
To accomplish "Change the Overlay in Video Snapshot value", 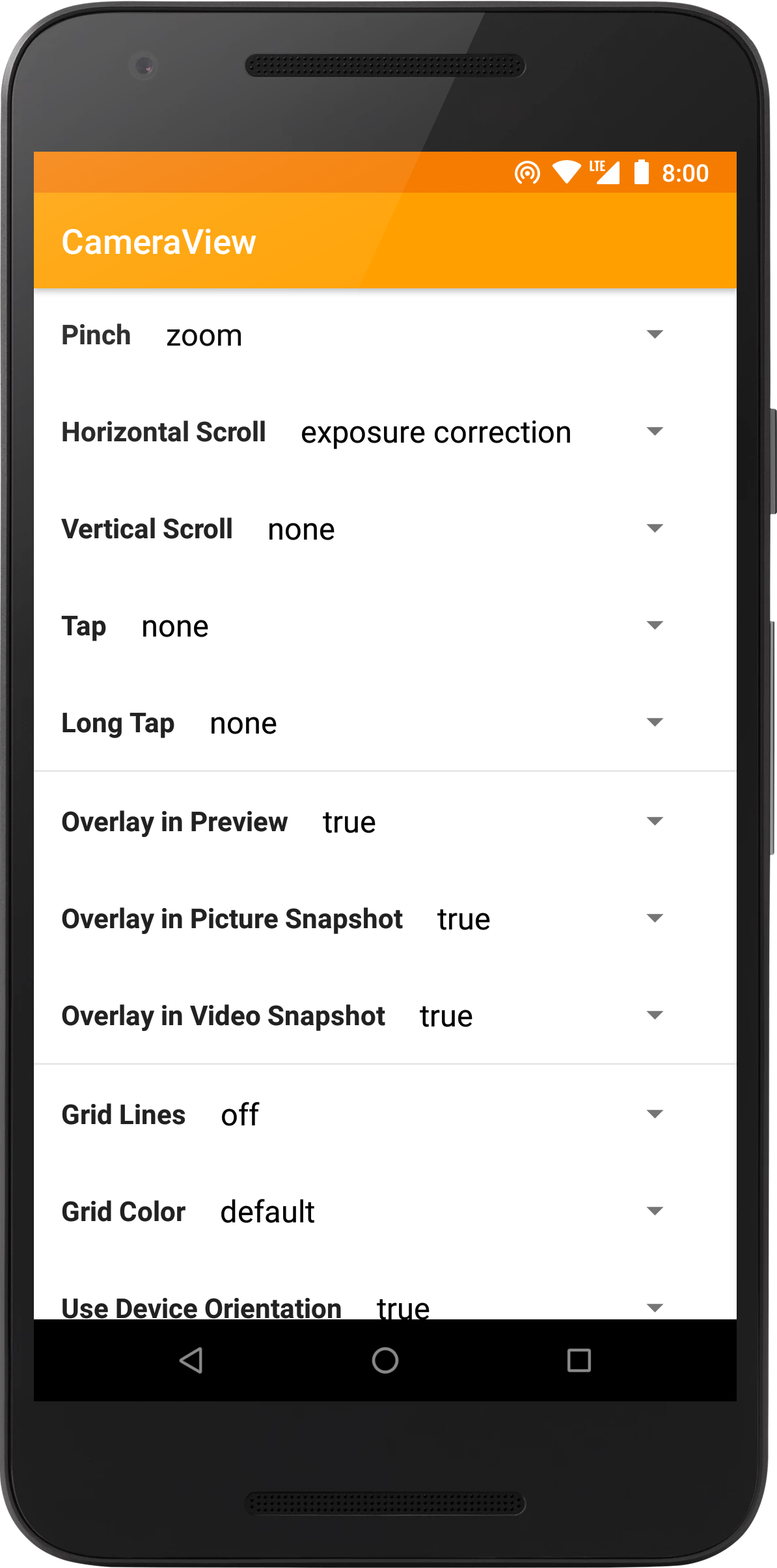I will (x=541, y=1016).
